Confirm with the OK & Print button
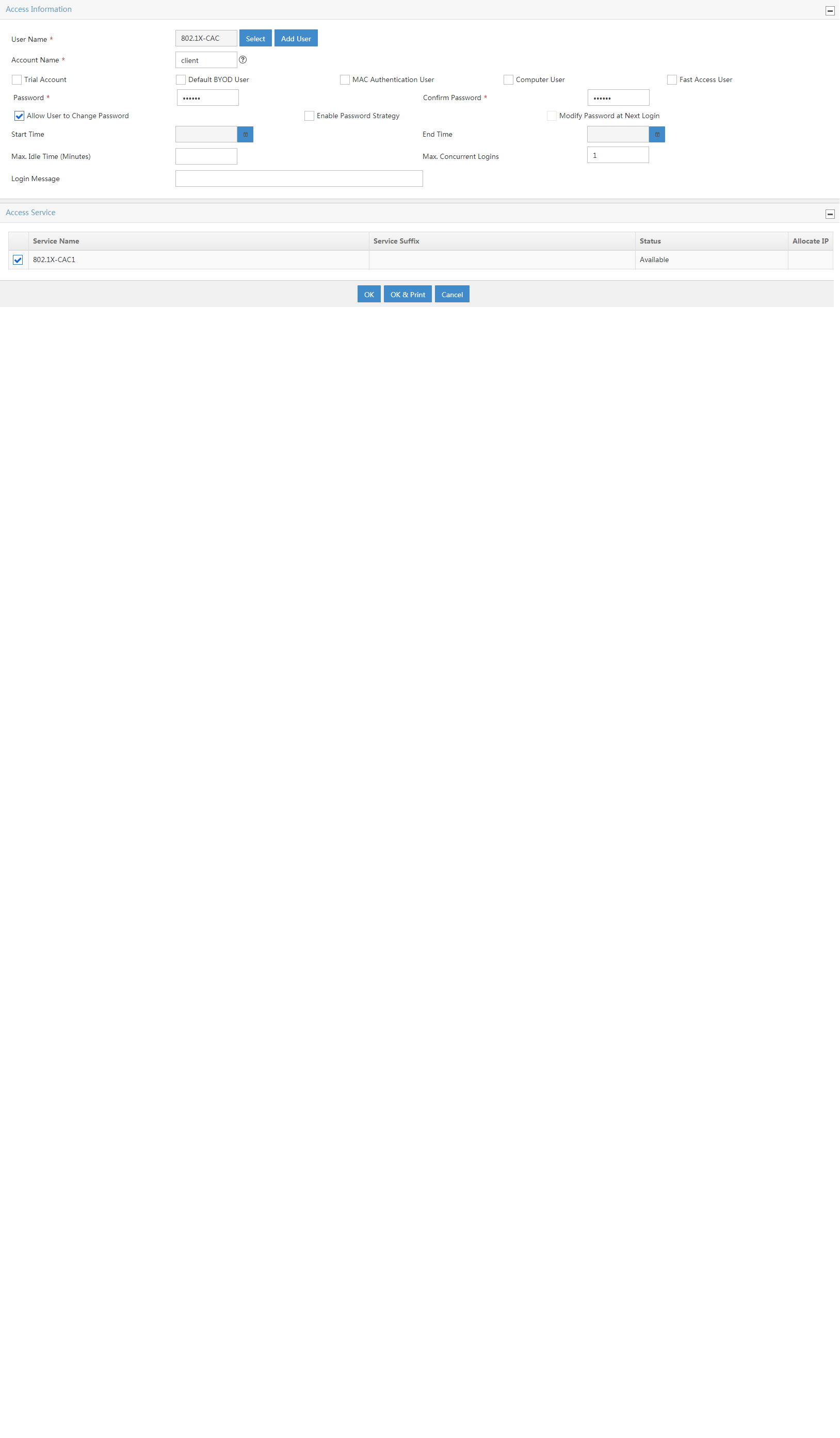 pos(408,295)
